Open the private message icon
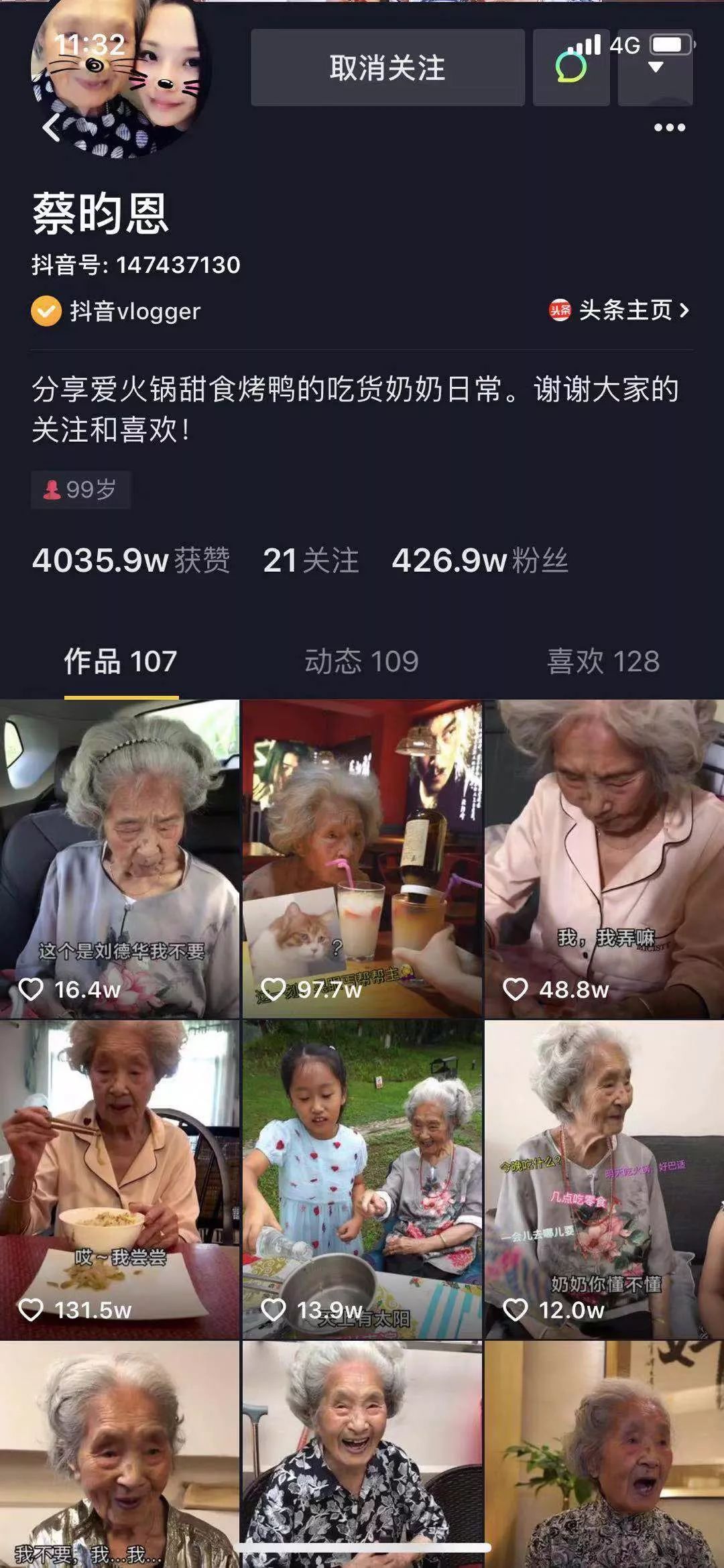The image size is (724, 1568). pos(570,68)
